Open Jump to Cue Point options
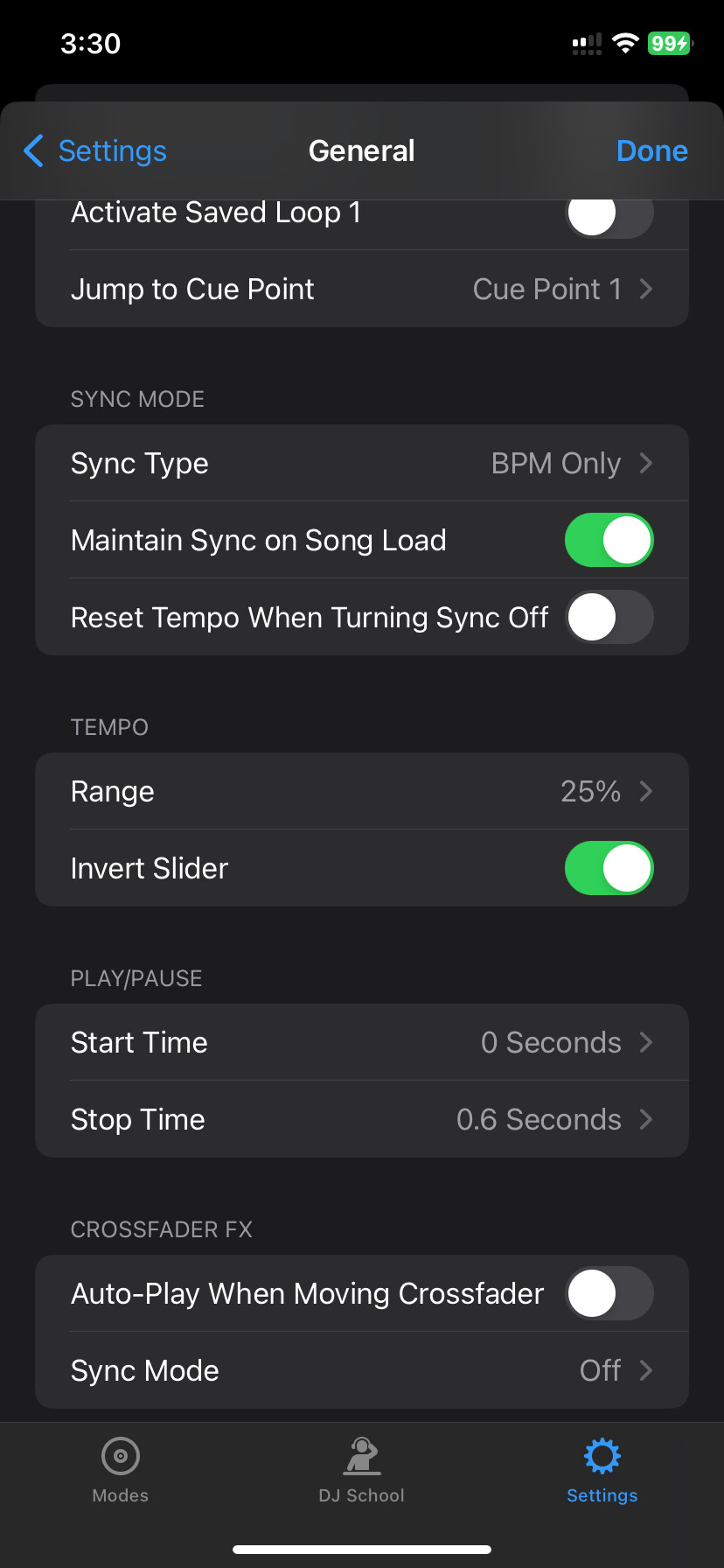Viewport: 724px width, 1568px height. pos(362,289)
